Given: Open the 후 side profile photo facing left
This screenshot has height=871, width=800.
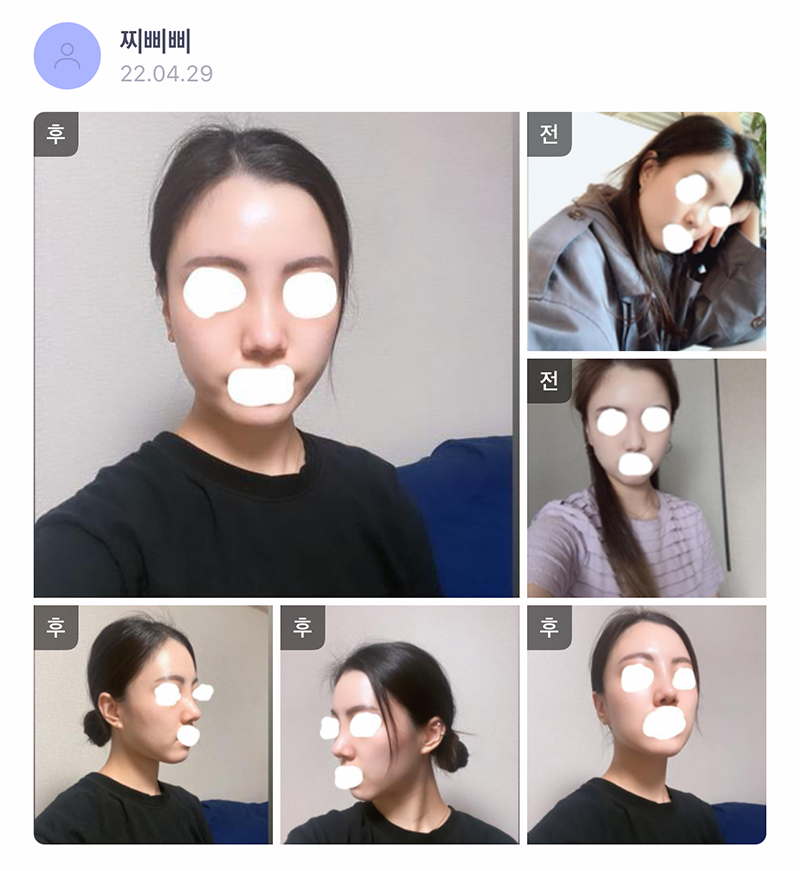Looking at the screenshot, I should (399, 724).
